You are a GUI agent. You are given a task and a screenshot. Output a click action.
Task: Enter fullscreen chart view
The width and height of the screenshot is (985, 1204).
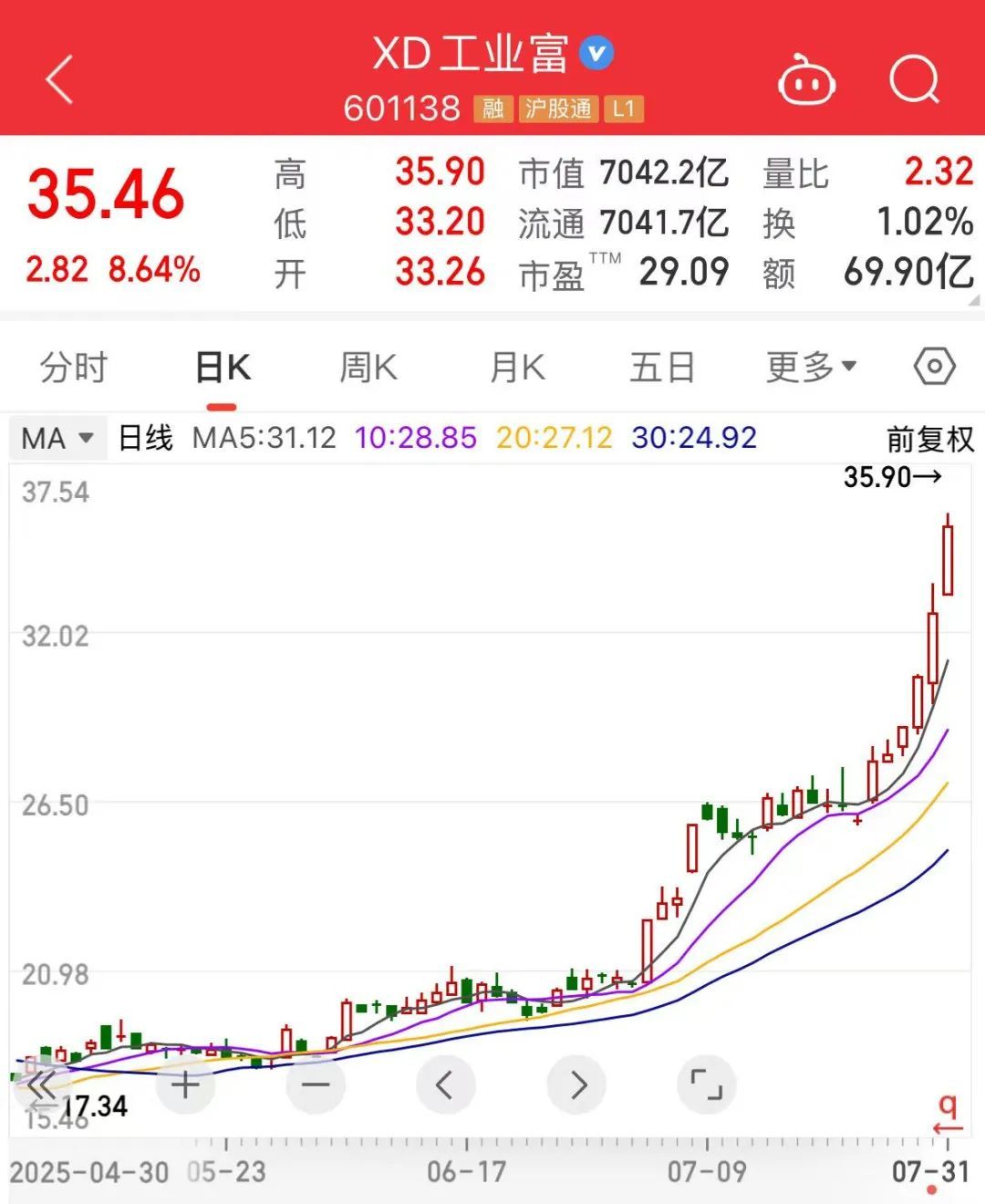coord(707,1085)
